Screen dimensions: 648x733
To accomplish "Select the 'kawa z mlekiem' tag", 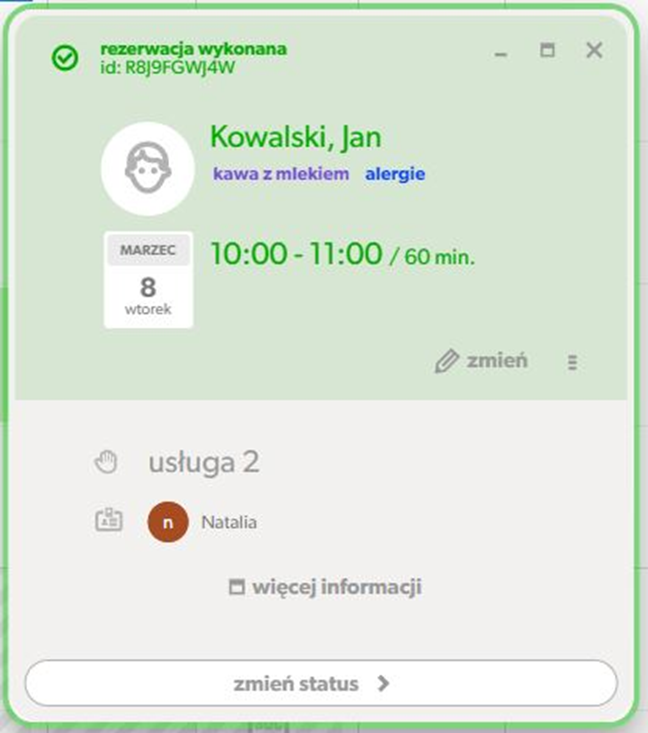I will tap(281, 174).
